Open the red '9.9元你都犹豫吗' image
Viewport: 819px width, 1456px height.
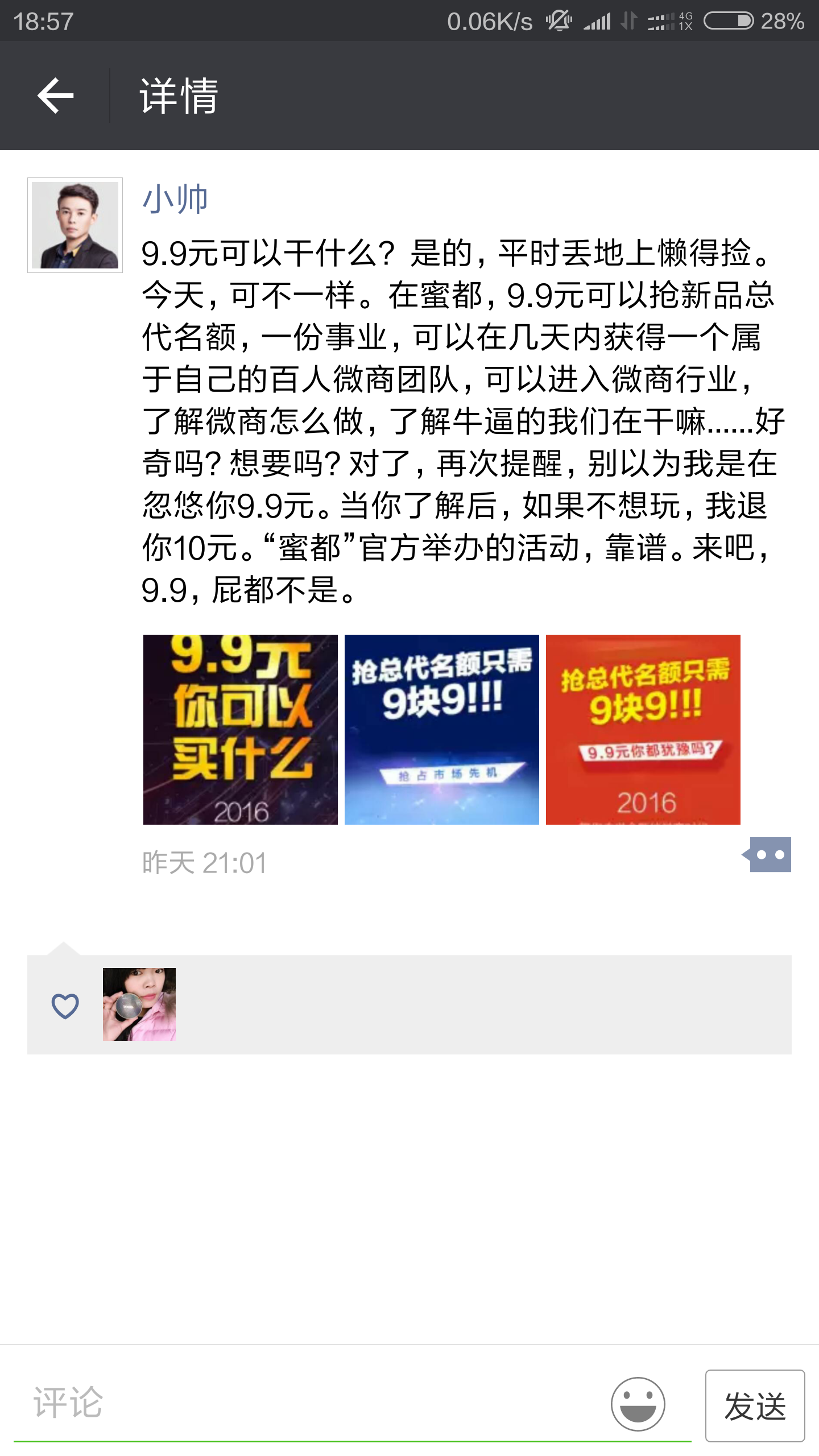(x=643, y=730)
